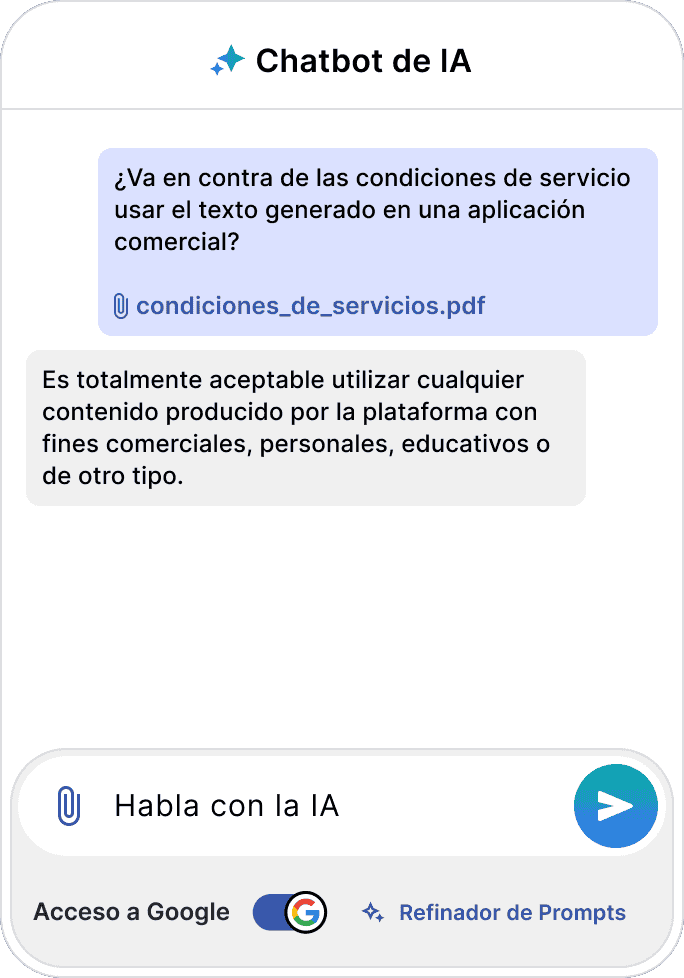Tap the paperclip attach icon in the input bar
The height and width of the screenshot is (978, 684).
(68, 805)
